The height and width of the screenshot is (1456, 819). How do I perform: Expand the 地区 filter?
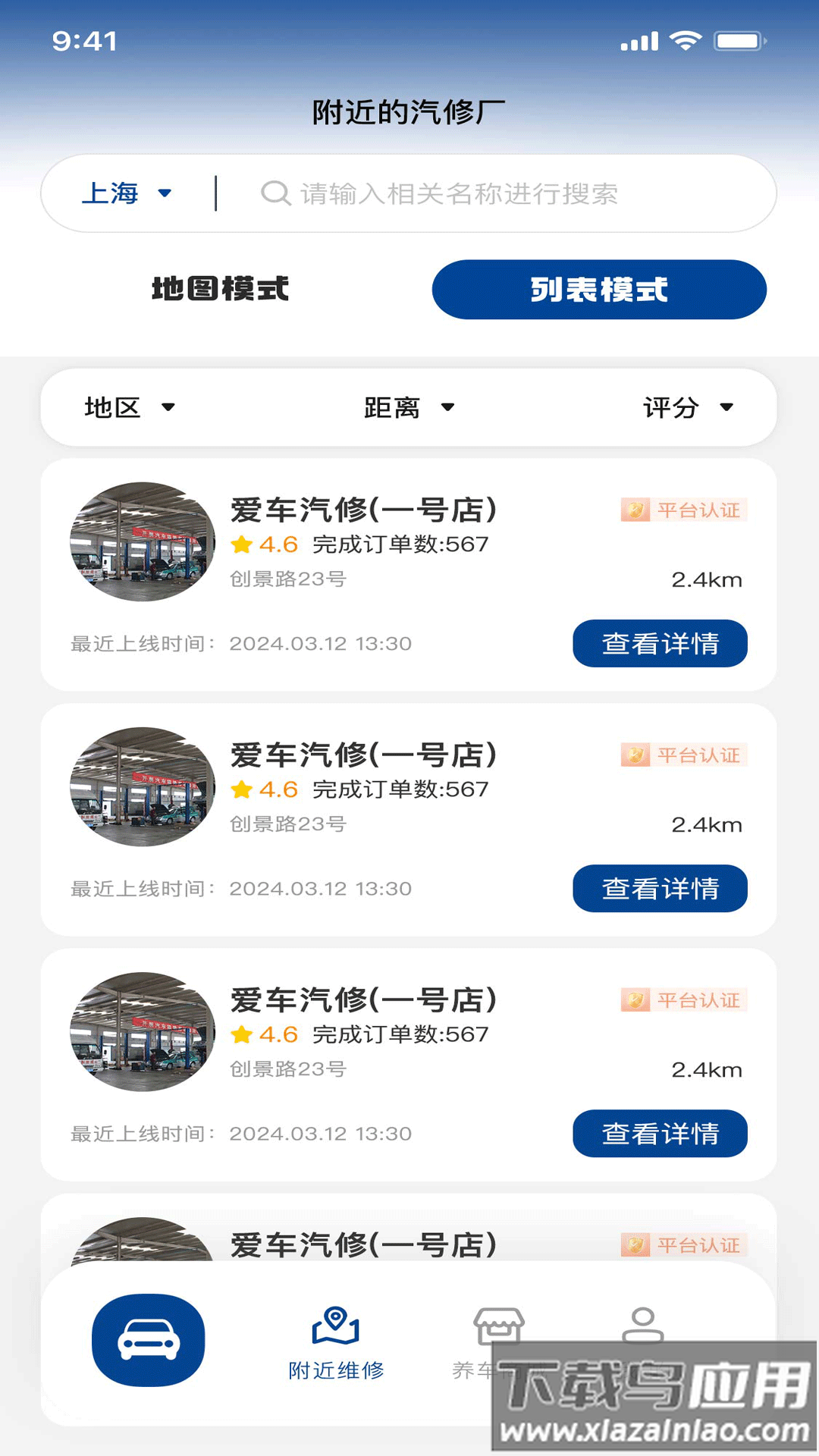[x=130, y=407]
